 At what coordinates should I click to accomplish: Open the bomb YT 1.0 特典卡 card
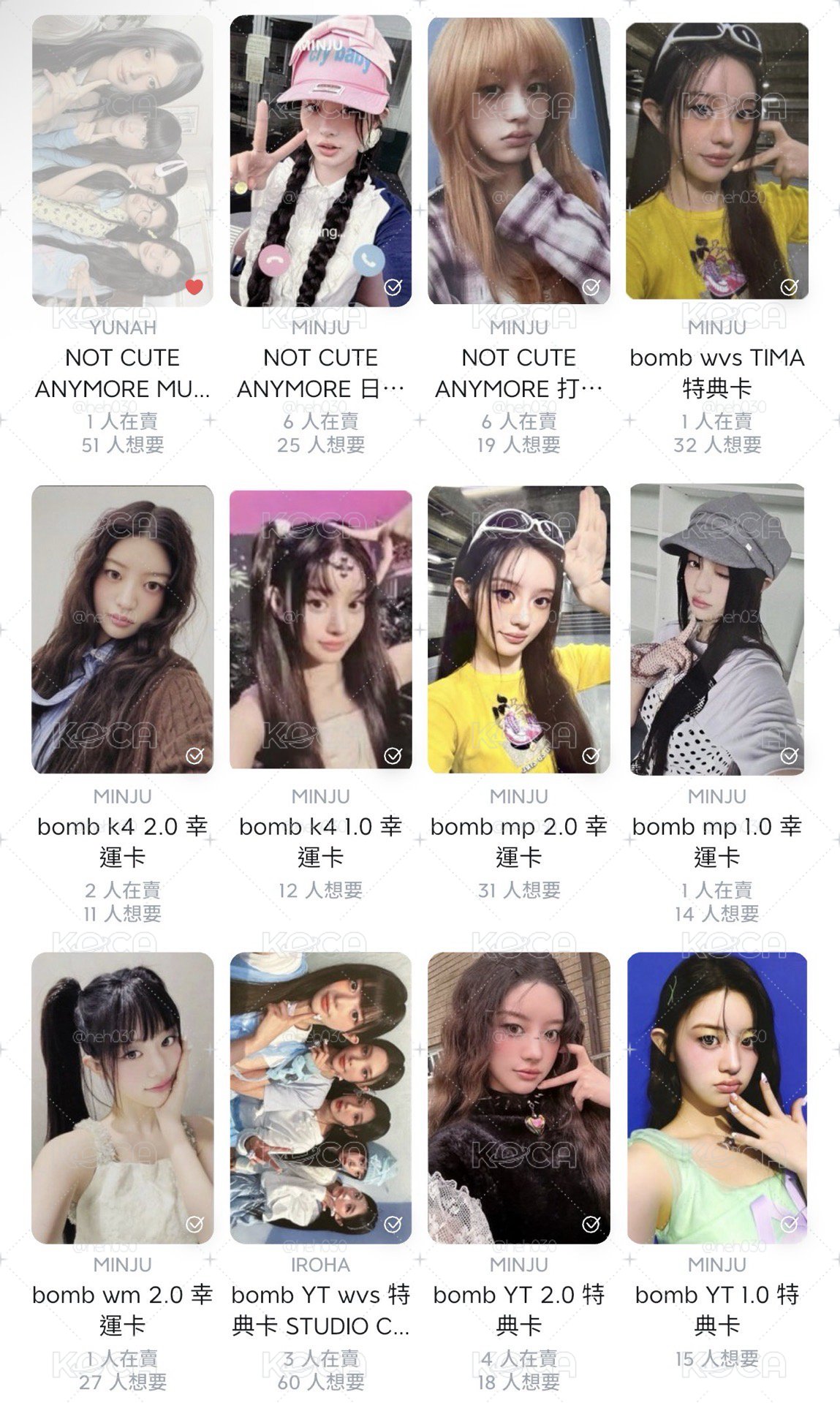pyautogui.click(x=717, y=1097)
